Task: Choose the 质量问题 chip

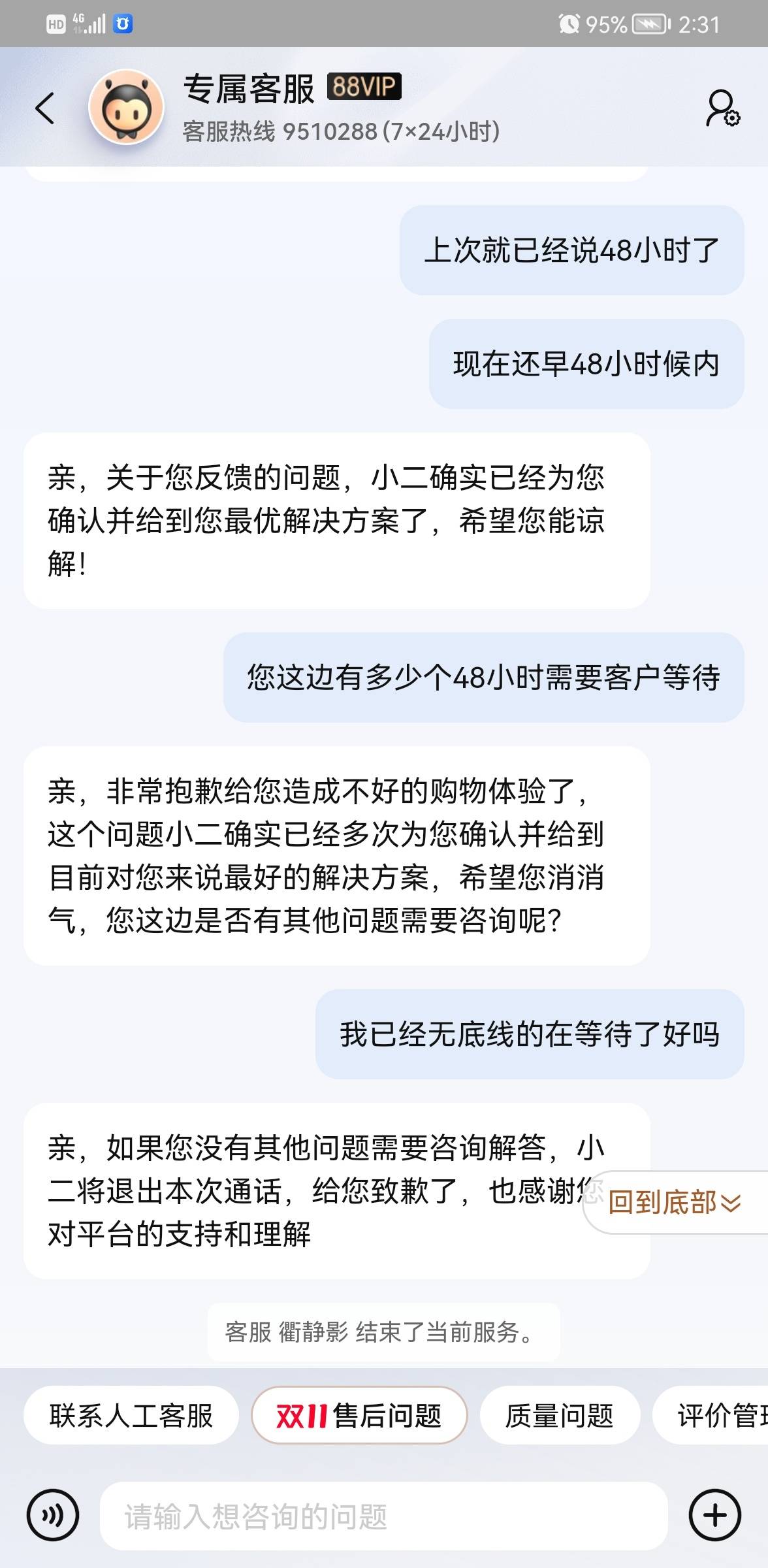Action: click(x=560, y=1416)
